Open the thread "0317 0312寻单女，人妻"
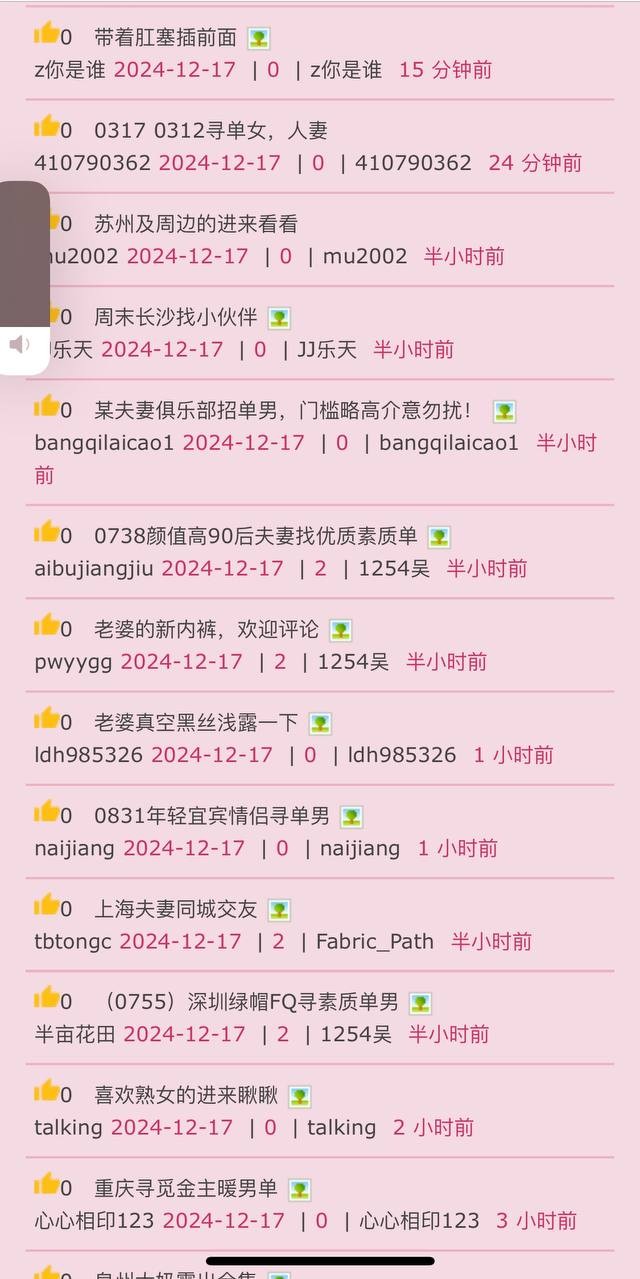 click(x=211, y=131)
